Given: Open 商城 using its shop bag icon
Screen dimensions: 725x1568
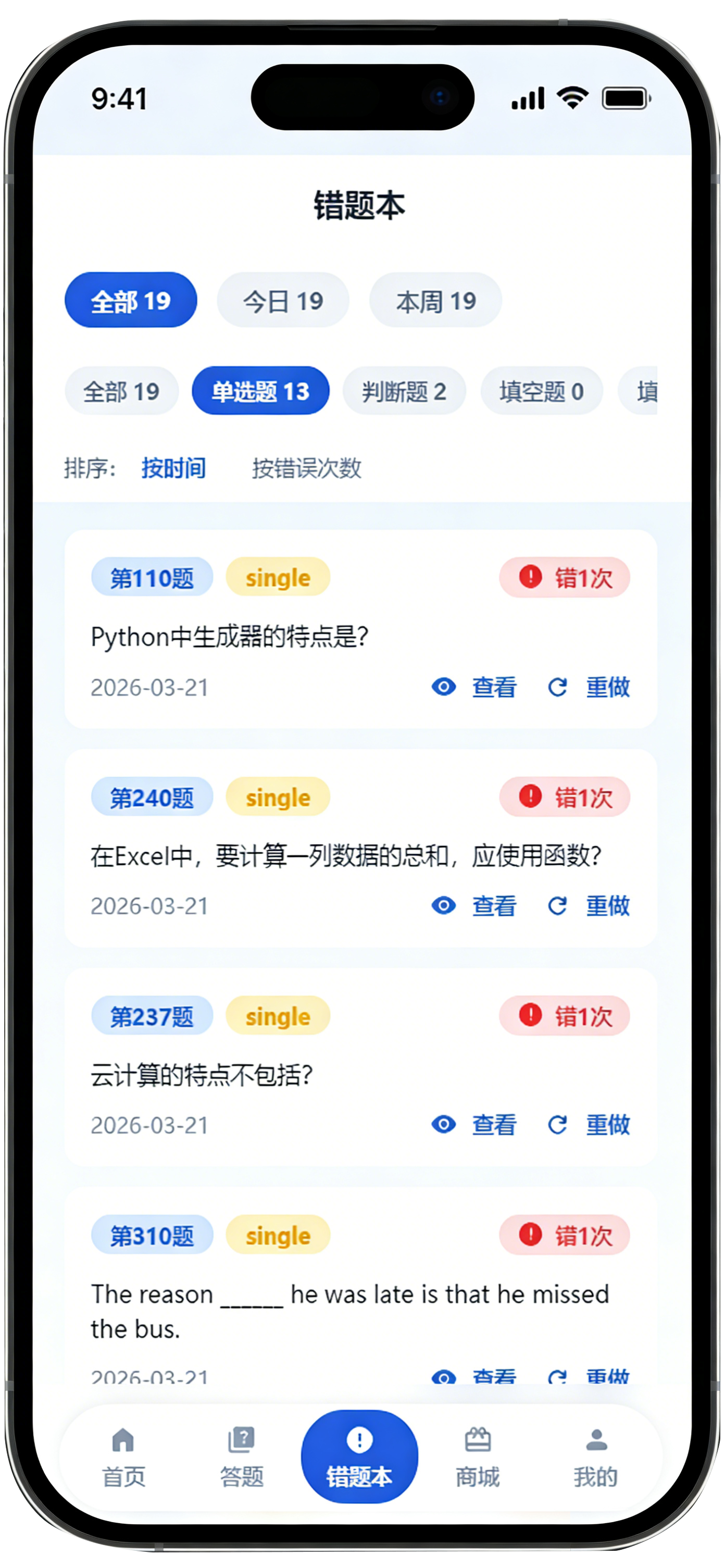Looking at the screenshot, I should (x=477, y=1442).
